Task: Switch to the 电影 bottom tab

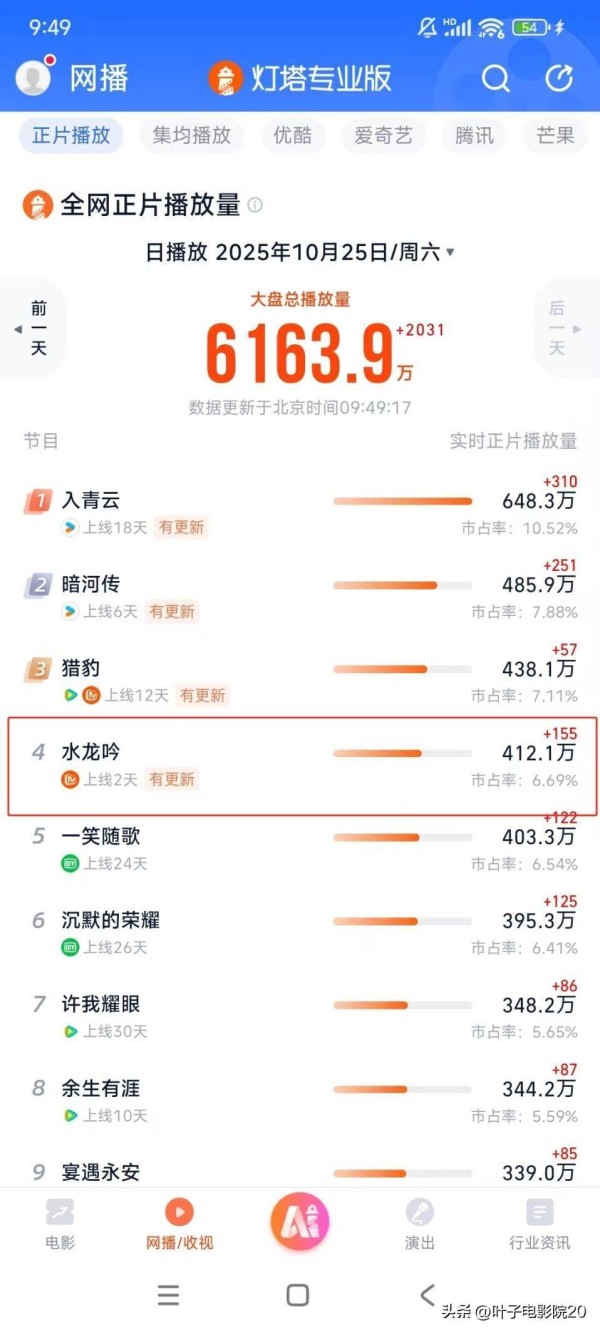Action: tap(60, 1224)
